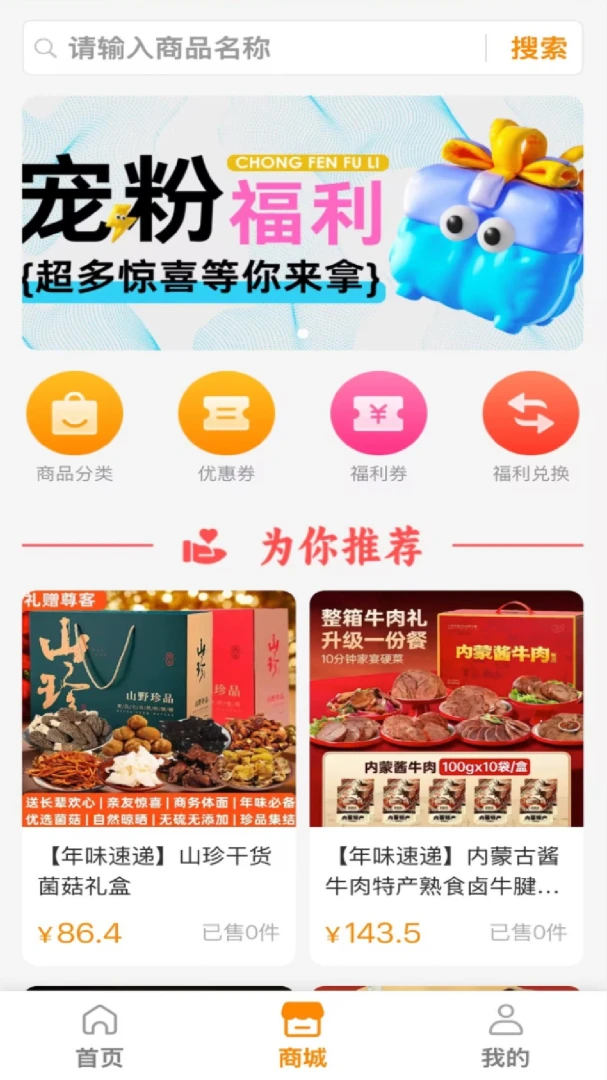Open the 山珍干货菌菇礼盒 product card

tap(159, 778)
